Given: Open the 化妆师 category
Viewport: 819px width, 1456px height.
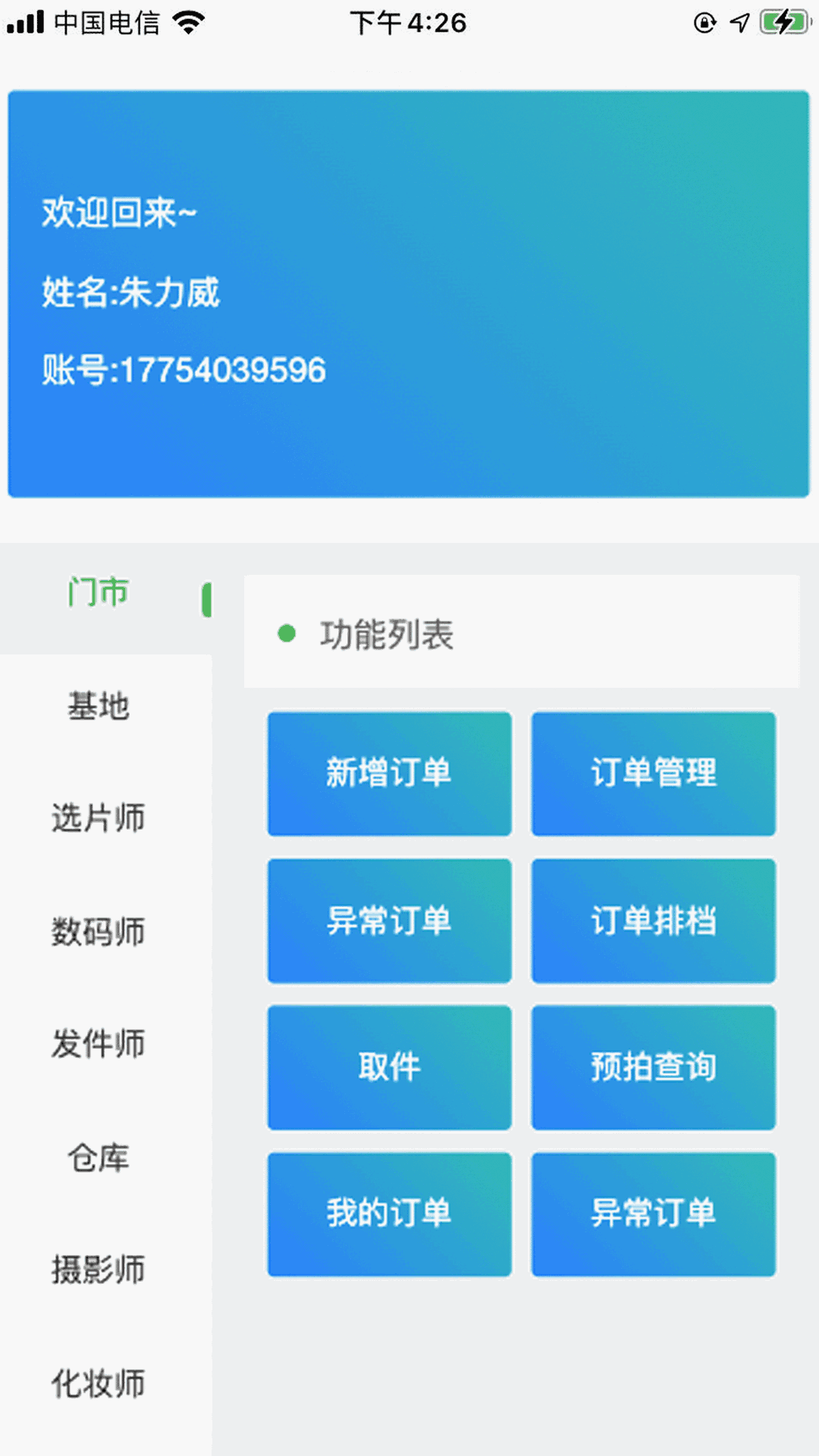Looking at the screenshot, I should pos(105,1383).
